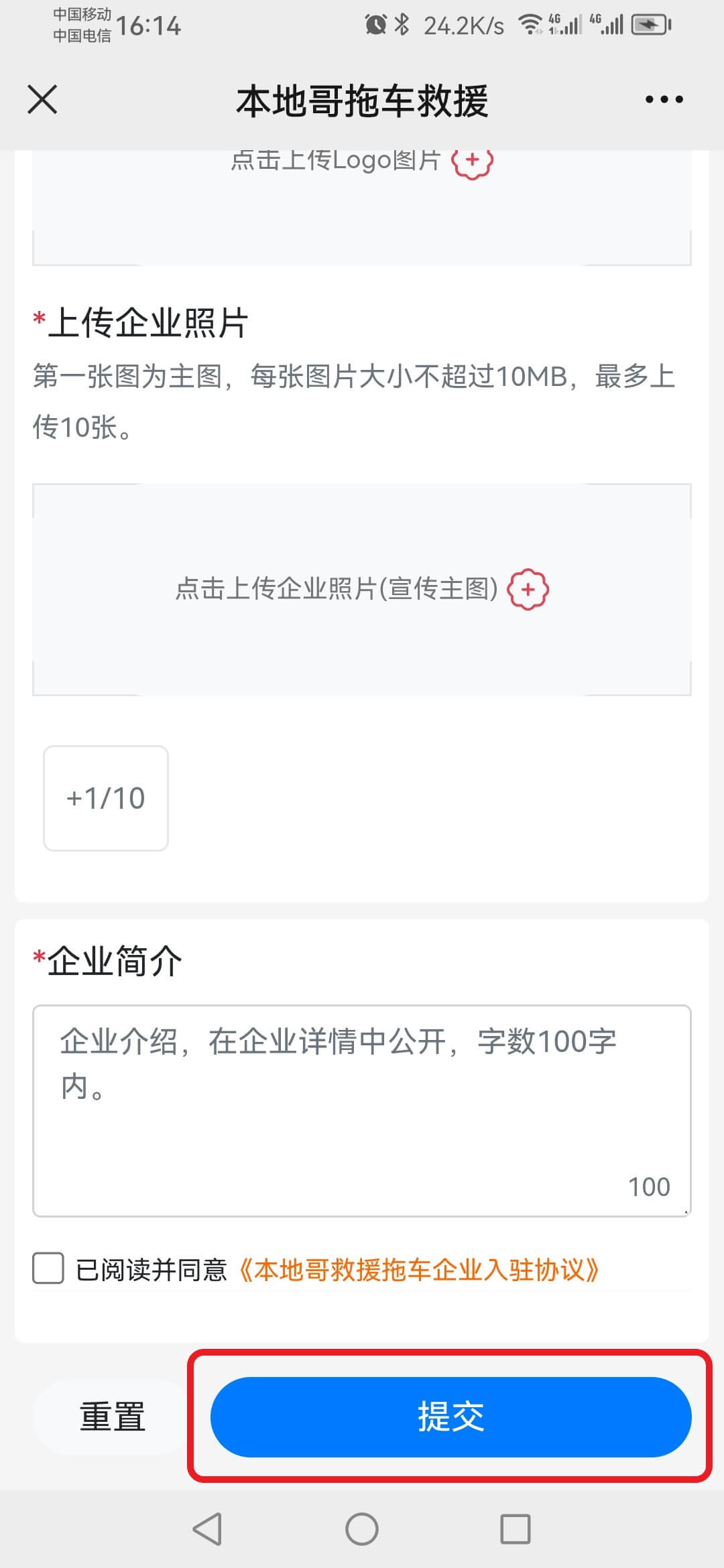
Task: Check the 已阅读并同意 agreement checkbox
Action: click(48, 1268)
